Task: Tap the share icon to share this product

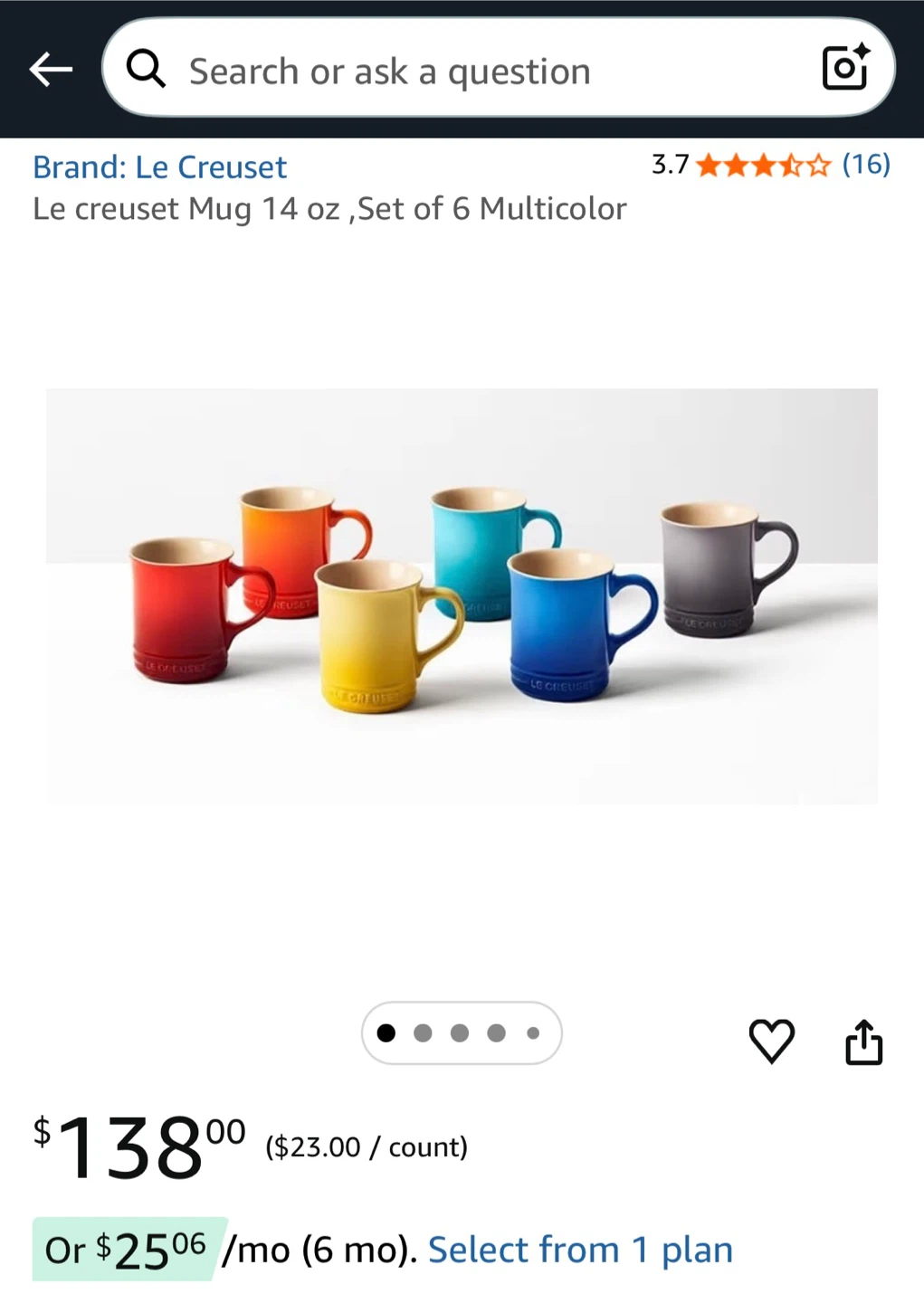Action: pos(864,1041)
